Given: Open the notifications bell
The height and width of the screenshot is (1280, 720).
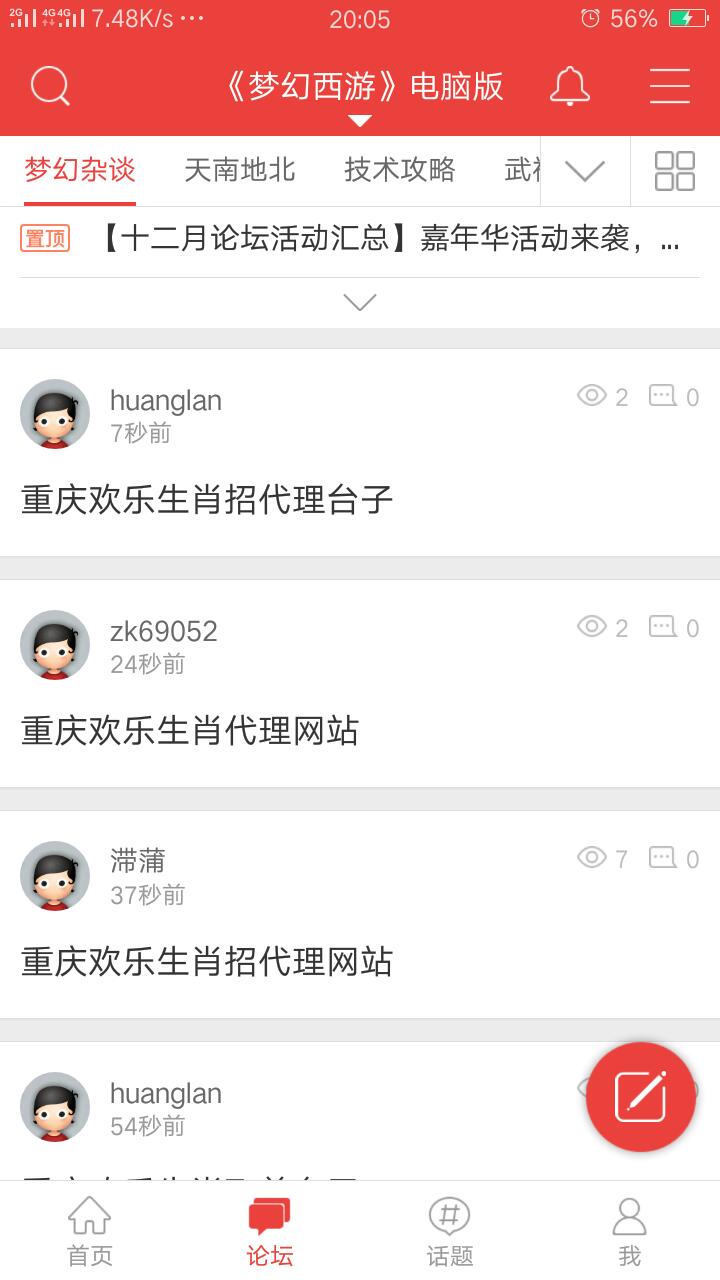Looking at the screenshot, I should 569,86.
